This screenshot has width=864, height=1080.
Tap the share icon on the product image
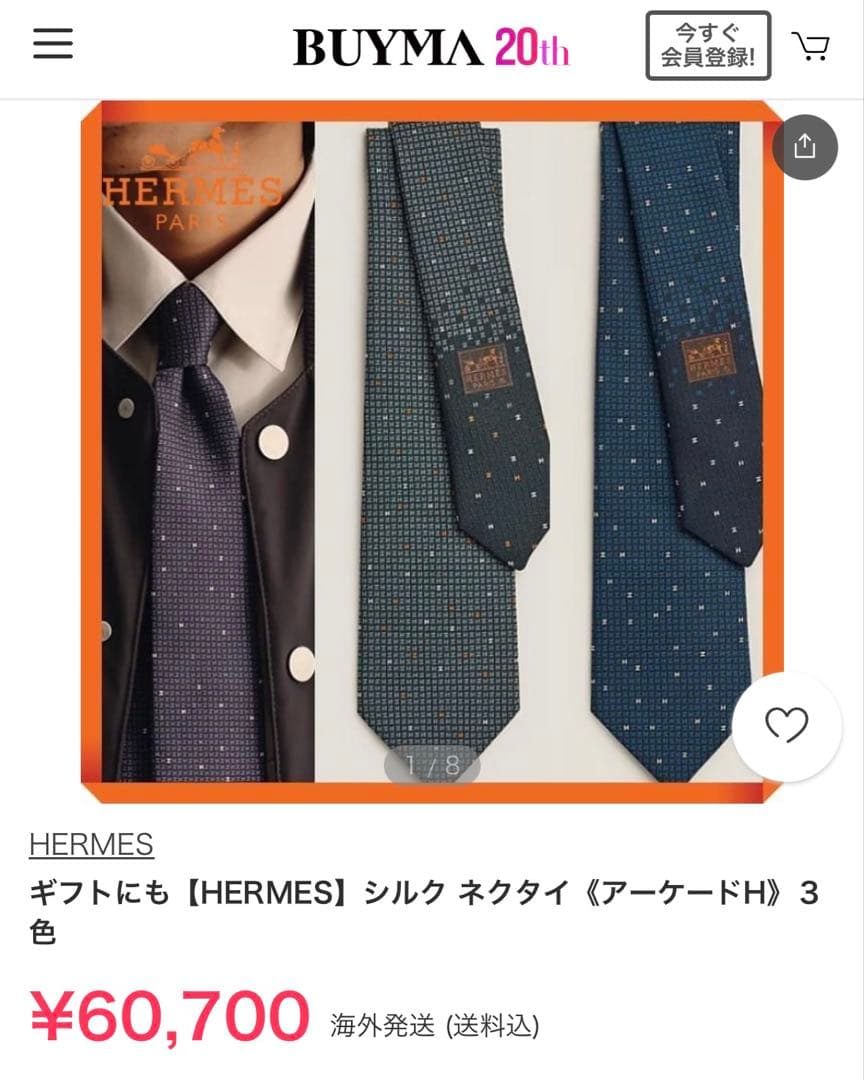pyautogui.click(x=806, y=147)
